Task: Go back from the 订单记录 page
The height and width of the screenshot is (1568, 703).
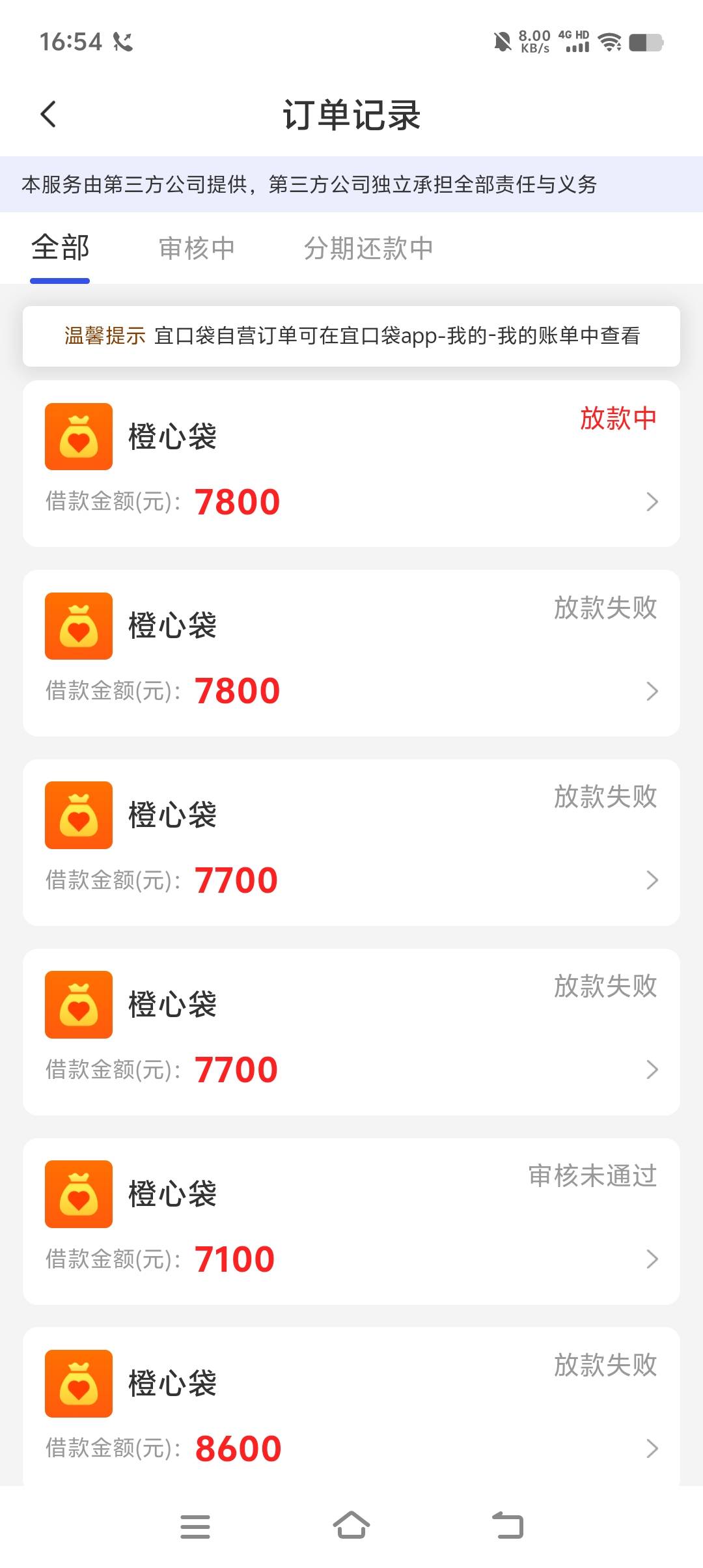Action: point(49,115)
